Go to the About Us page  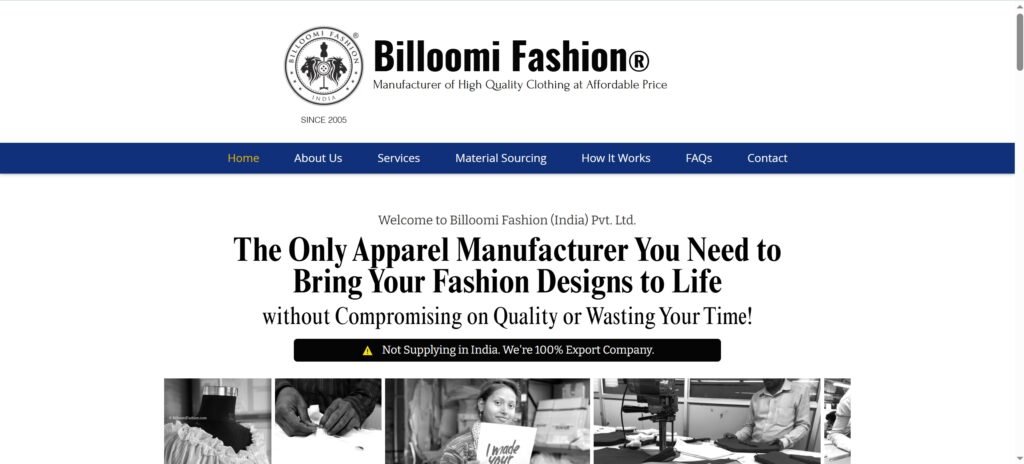tap(318, 158)
